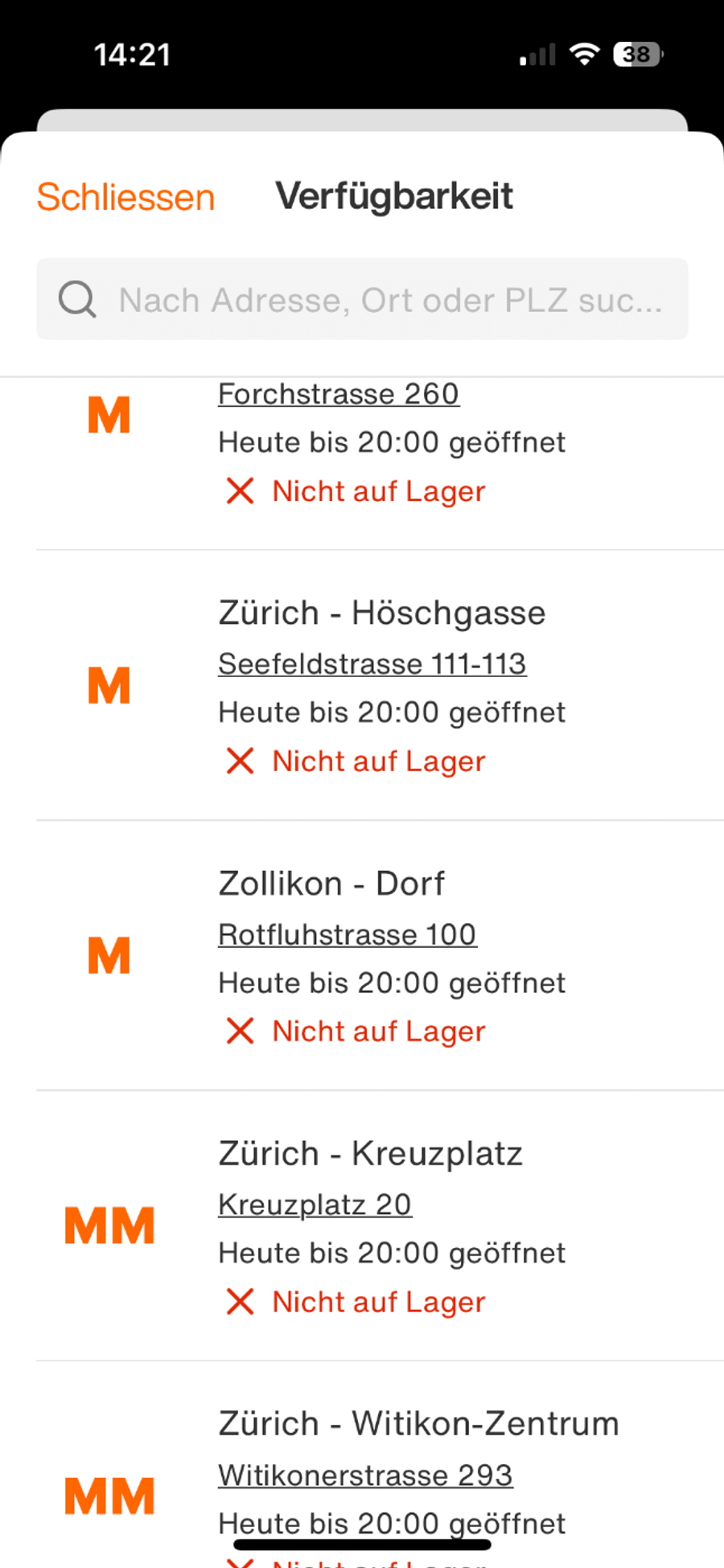Tap Schliessen to close availability sheet
The height and width of the screenshot is (1568, 724).
[126, 197]
